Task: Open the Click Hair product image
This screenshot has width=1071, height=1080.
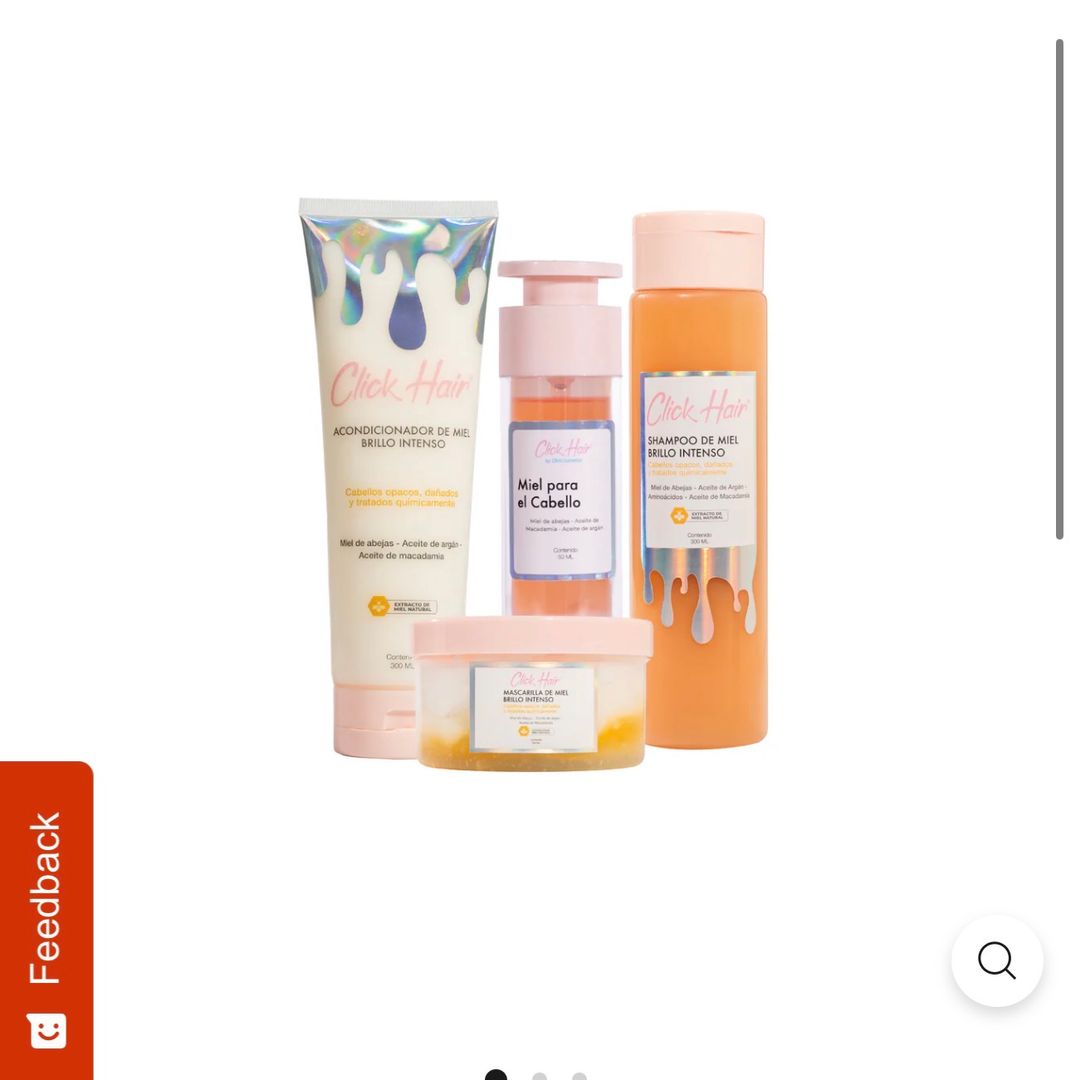Action: [x=535, y=480]
